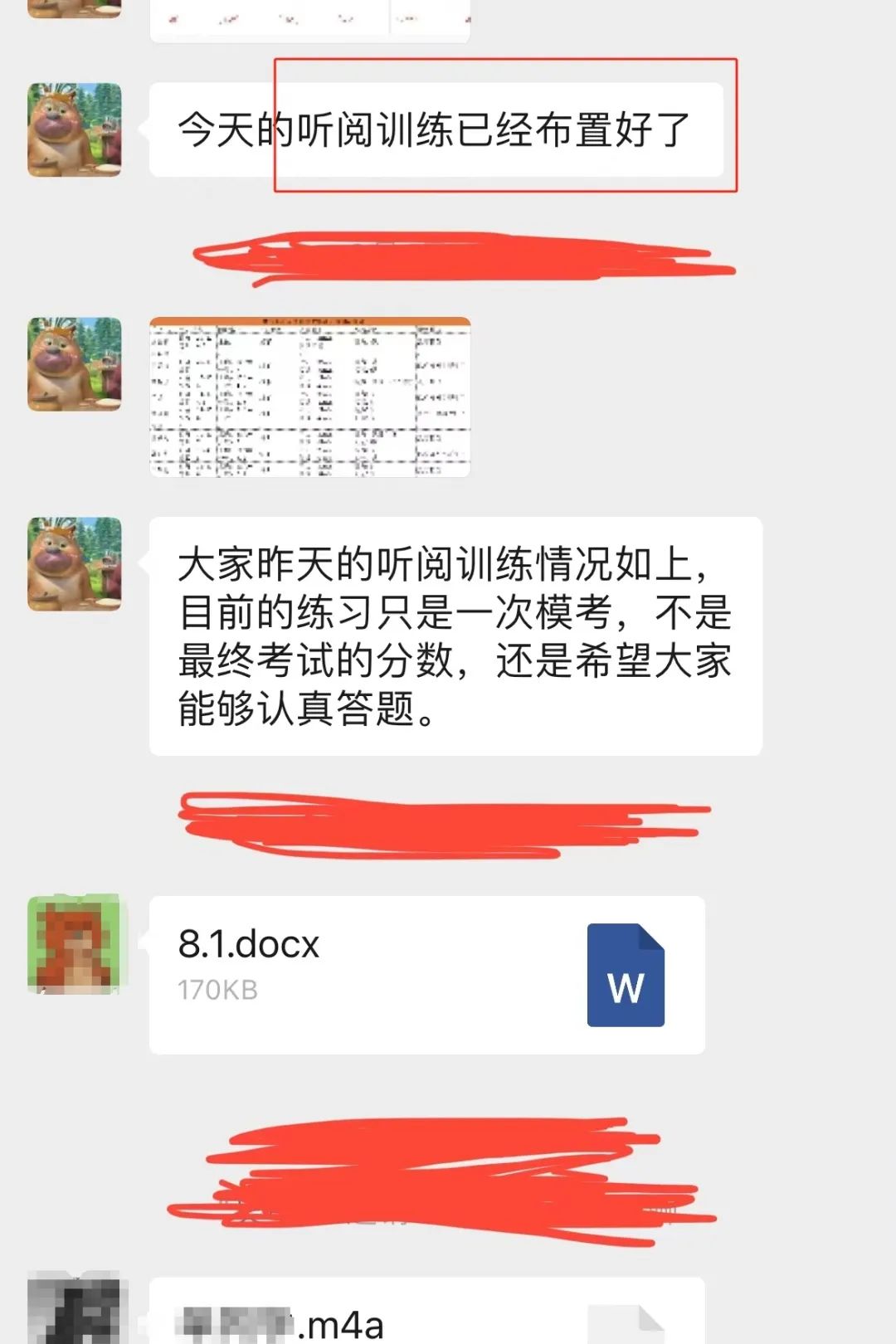Click the file name text 8.1.docx
The width and height of the screenshot is (896, 1344).
coord(249,946)
